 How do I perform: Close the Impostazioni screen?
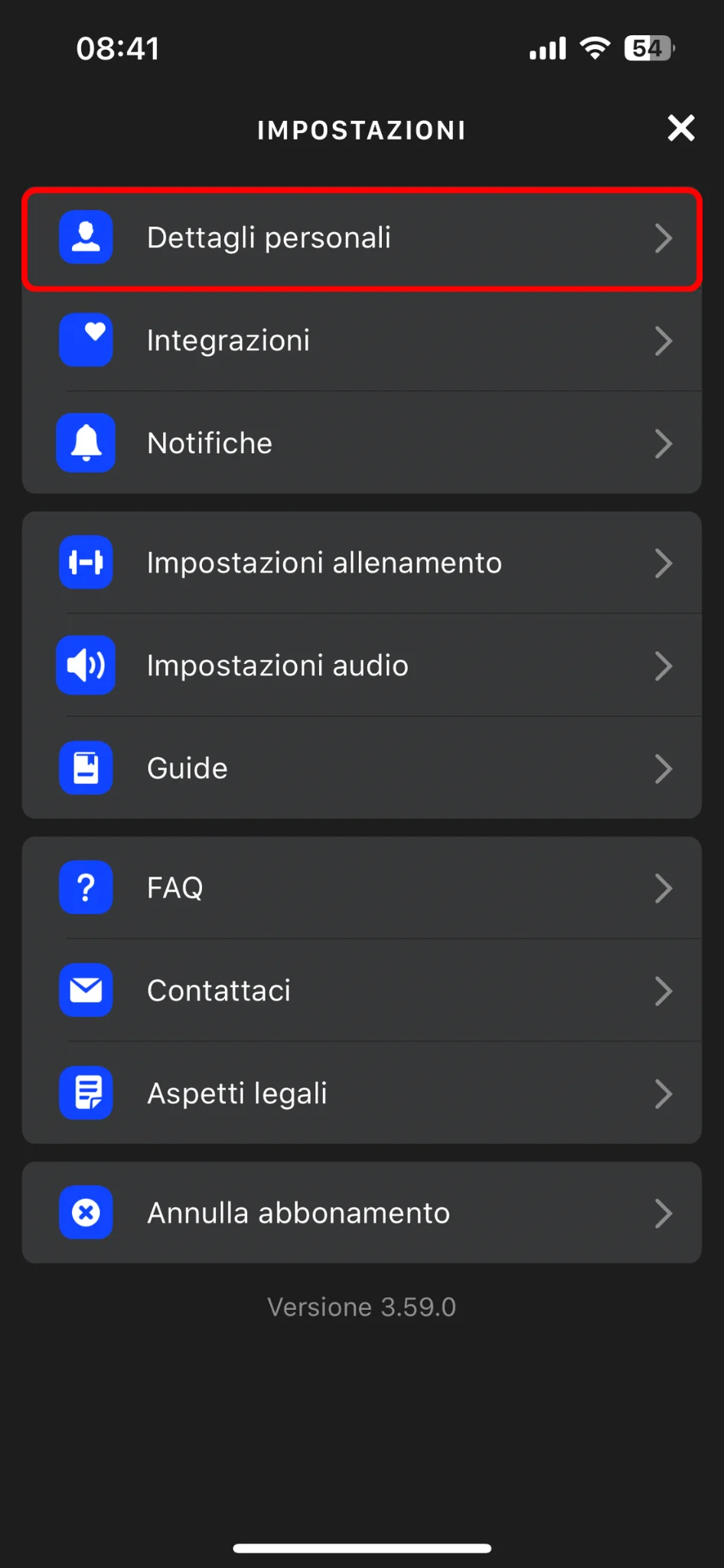point(680,128)
